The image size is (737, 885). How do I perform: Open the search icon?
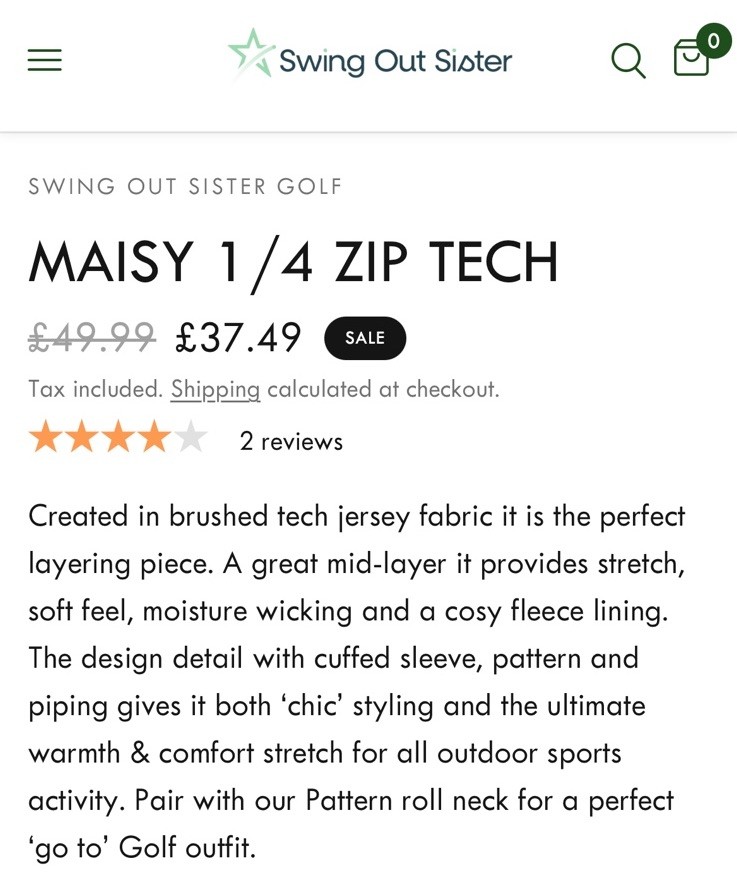coord(627,61)
